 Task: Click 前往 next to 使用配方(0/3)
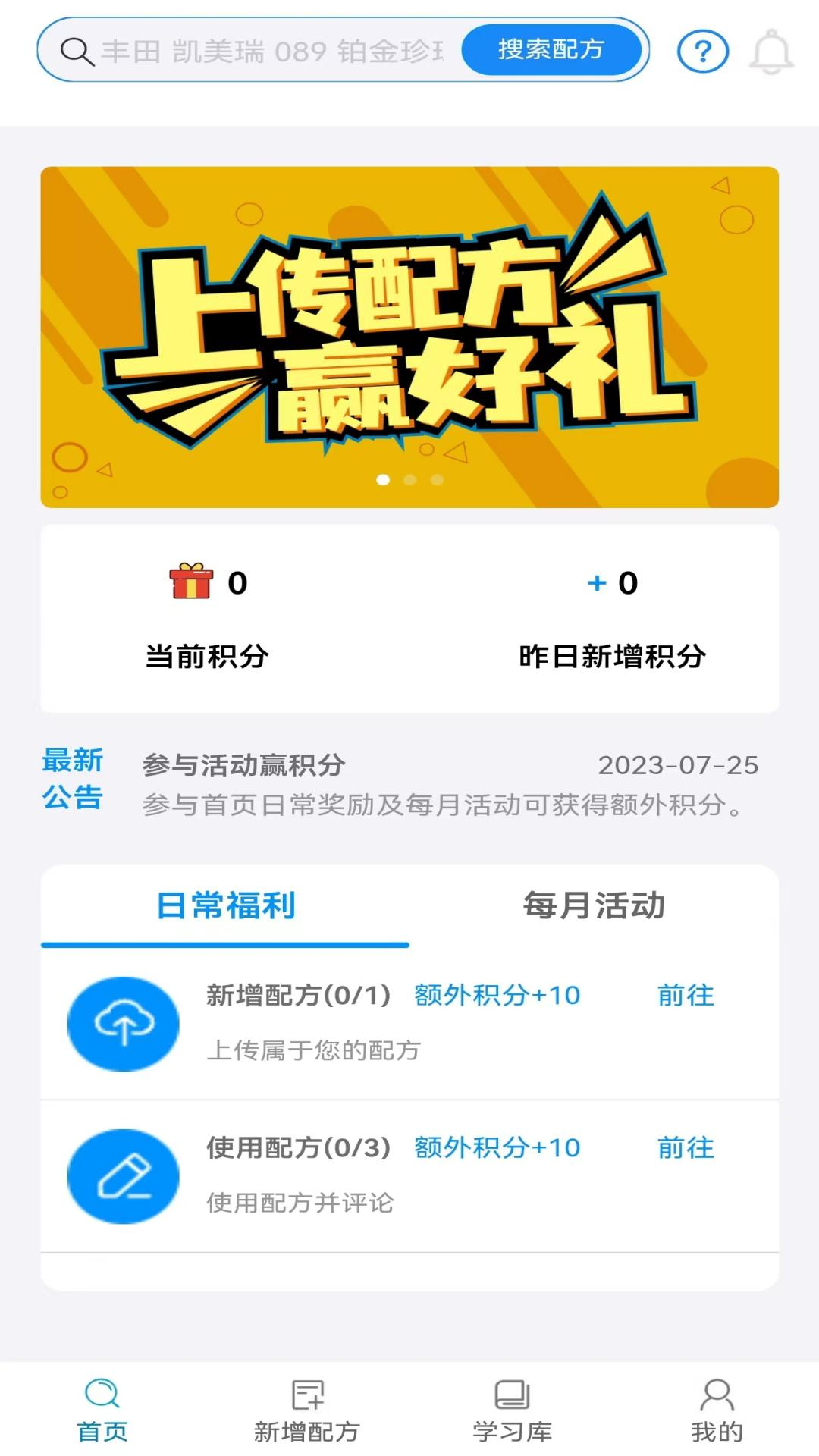coord(684,1148)
